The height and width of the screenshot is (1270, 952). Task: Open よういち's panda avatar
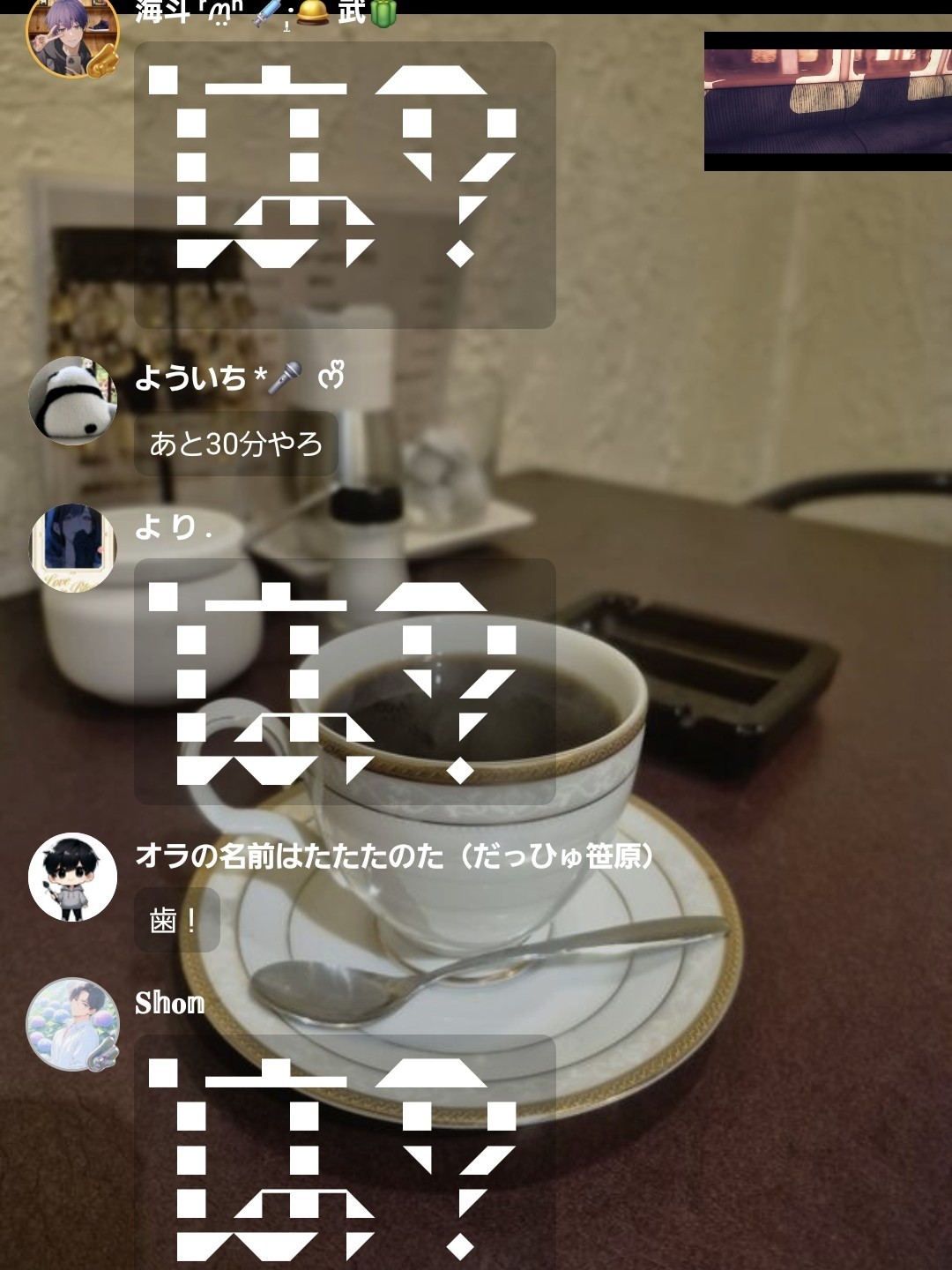point(72,401)
